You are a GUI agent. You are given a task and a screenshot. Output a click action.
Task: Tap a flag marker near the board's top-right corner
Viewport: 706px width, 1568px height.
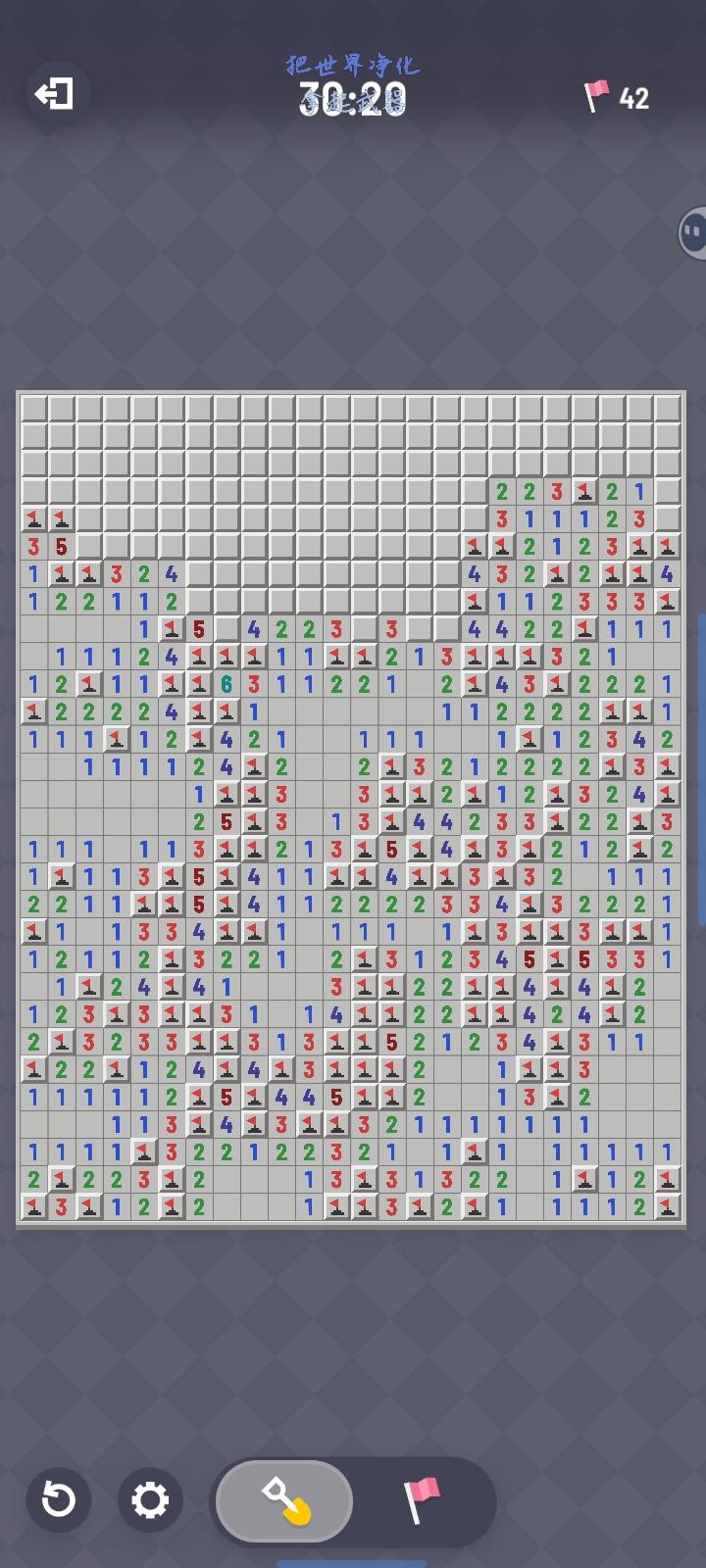click(x=581, y=492)
